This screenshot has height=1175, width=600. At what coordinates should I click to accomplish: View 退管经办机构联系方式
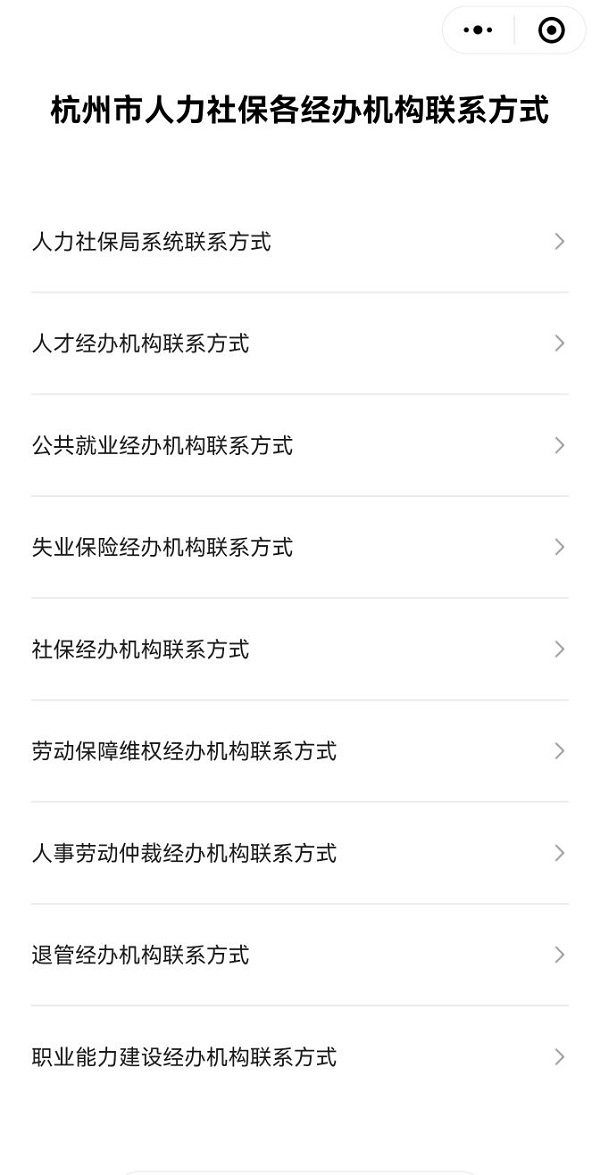pyautogui.click(x=300, y=955)
